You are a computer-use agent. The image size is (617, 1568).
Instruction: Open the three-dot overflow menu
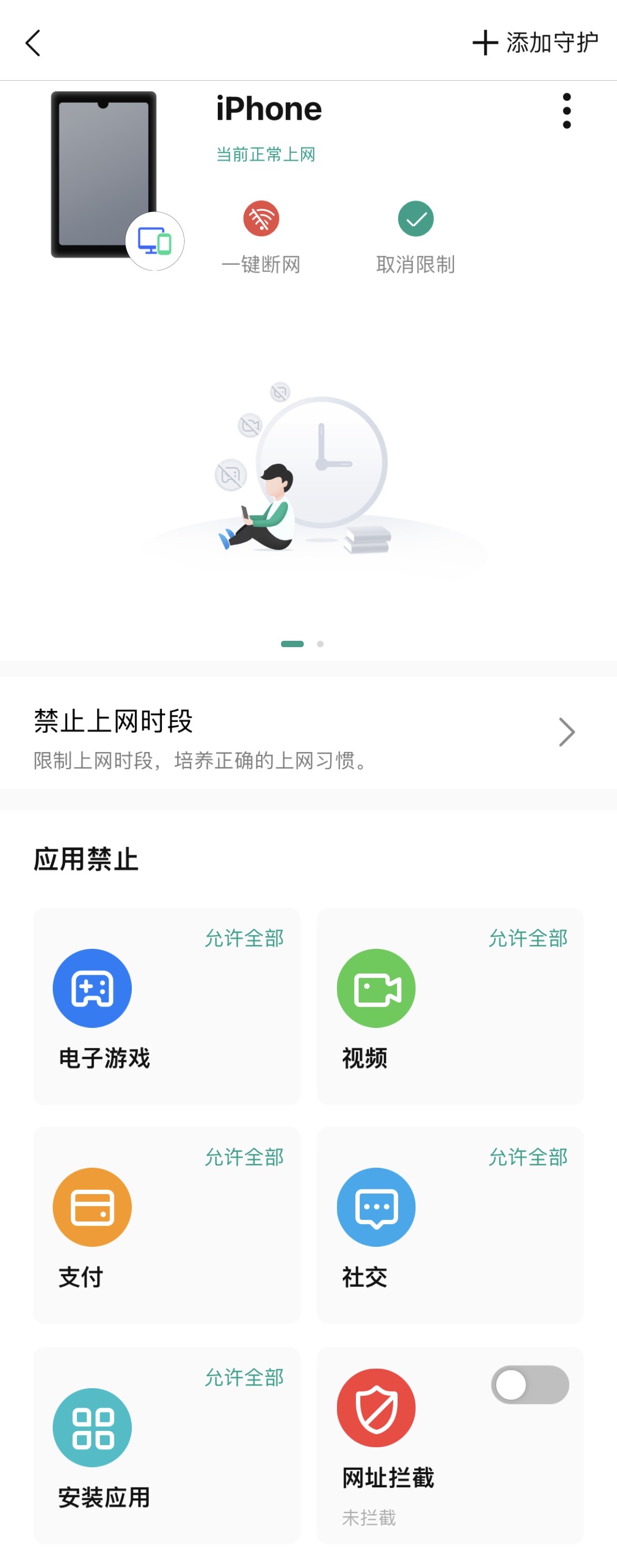tap(566, 111)
